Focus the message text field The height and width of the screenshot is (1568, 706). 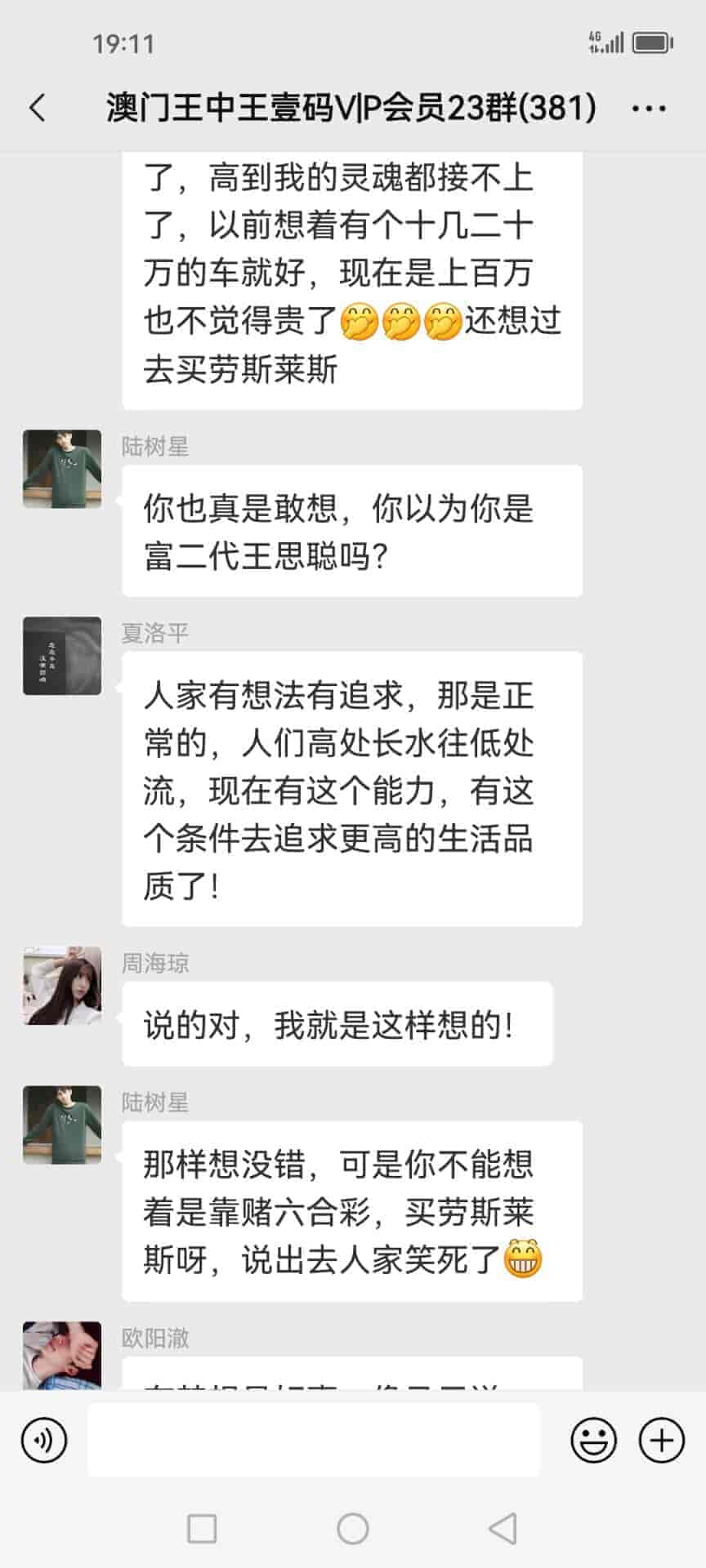(314, 1440)
